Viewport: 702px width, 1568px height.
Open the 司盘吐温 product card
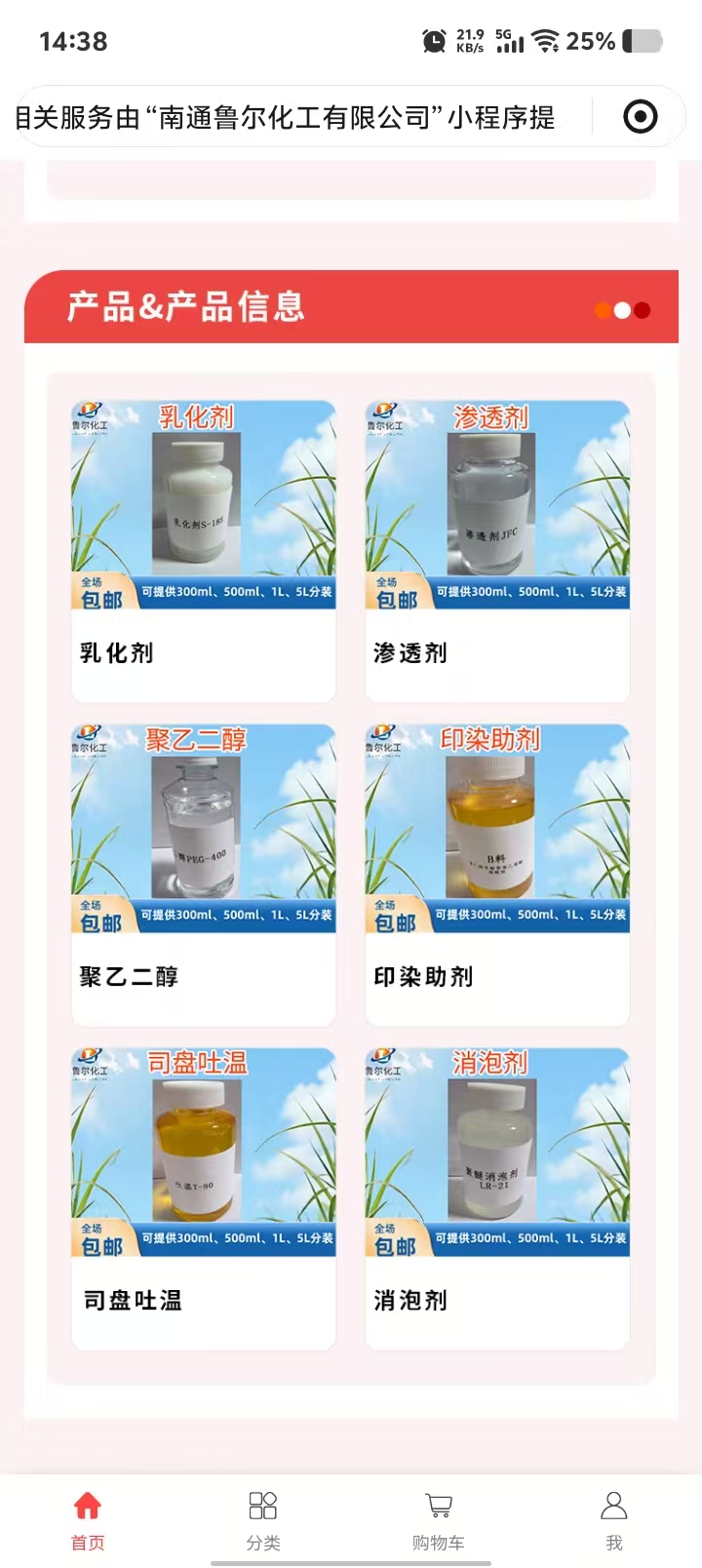(203, 1197)
